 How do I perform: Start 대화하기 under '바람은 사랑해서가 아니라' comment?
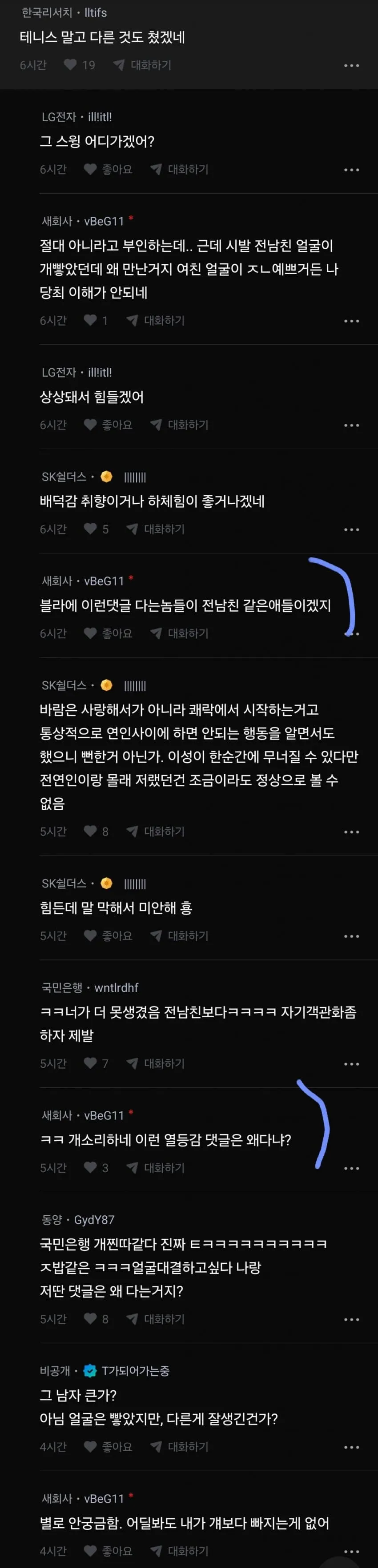[x=156, y=832]
